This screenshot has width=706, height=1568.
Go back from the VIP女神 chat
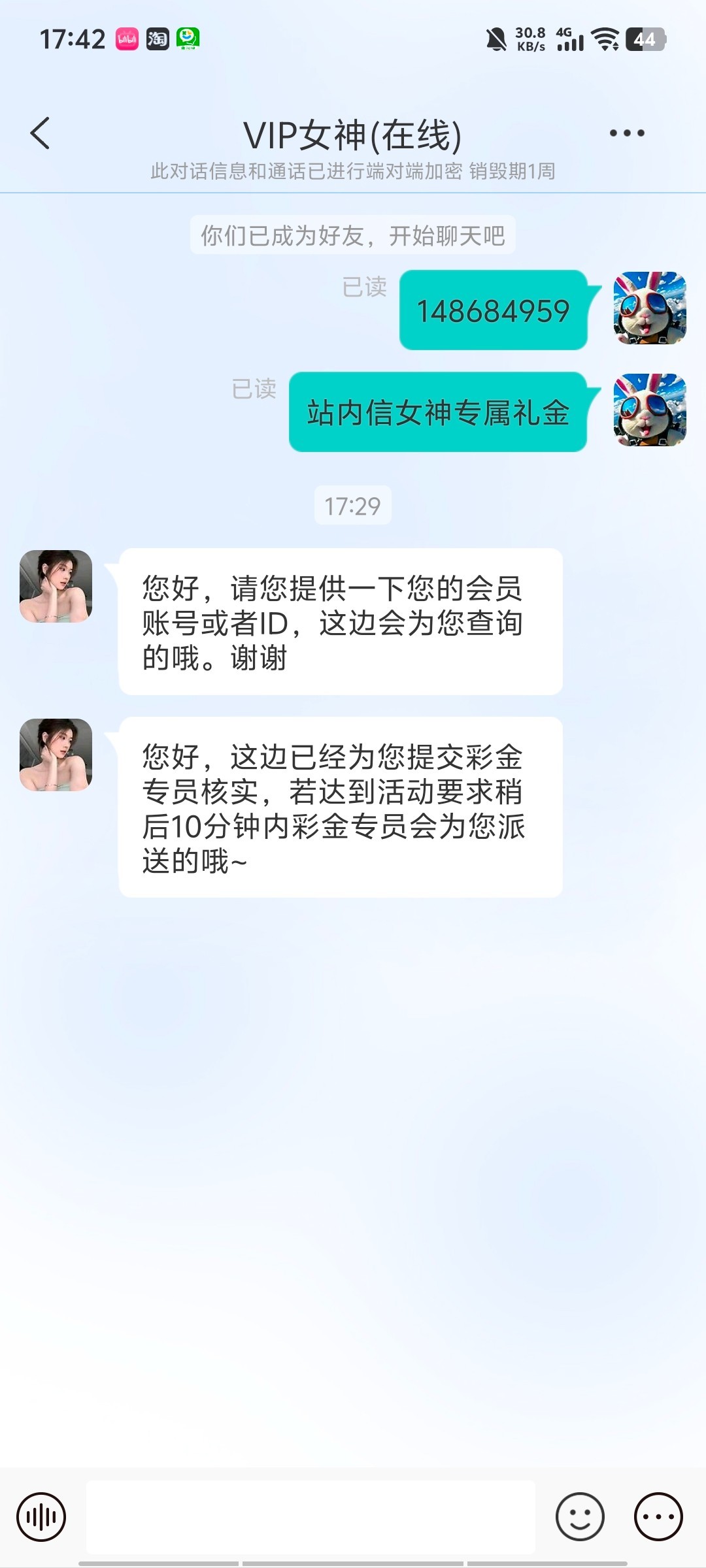(x=41, y=133)
